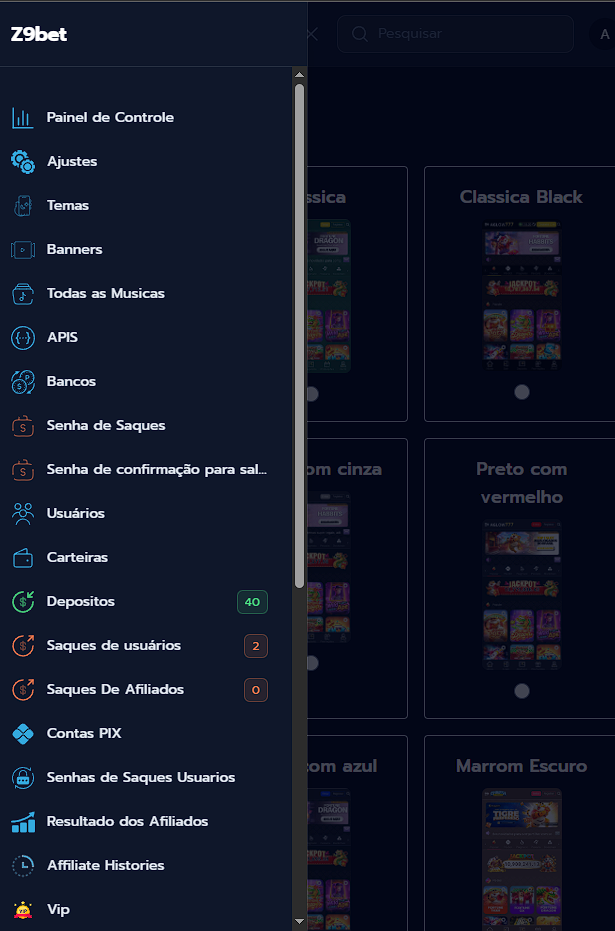The width and height of the screenshot is (615, 931).
Task: Open Banners management
Action: click(74, 249)
